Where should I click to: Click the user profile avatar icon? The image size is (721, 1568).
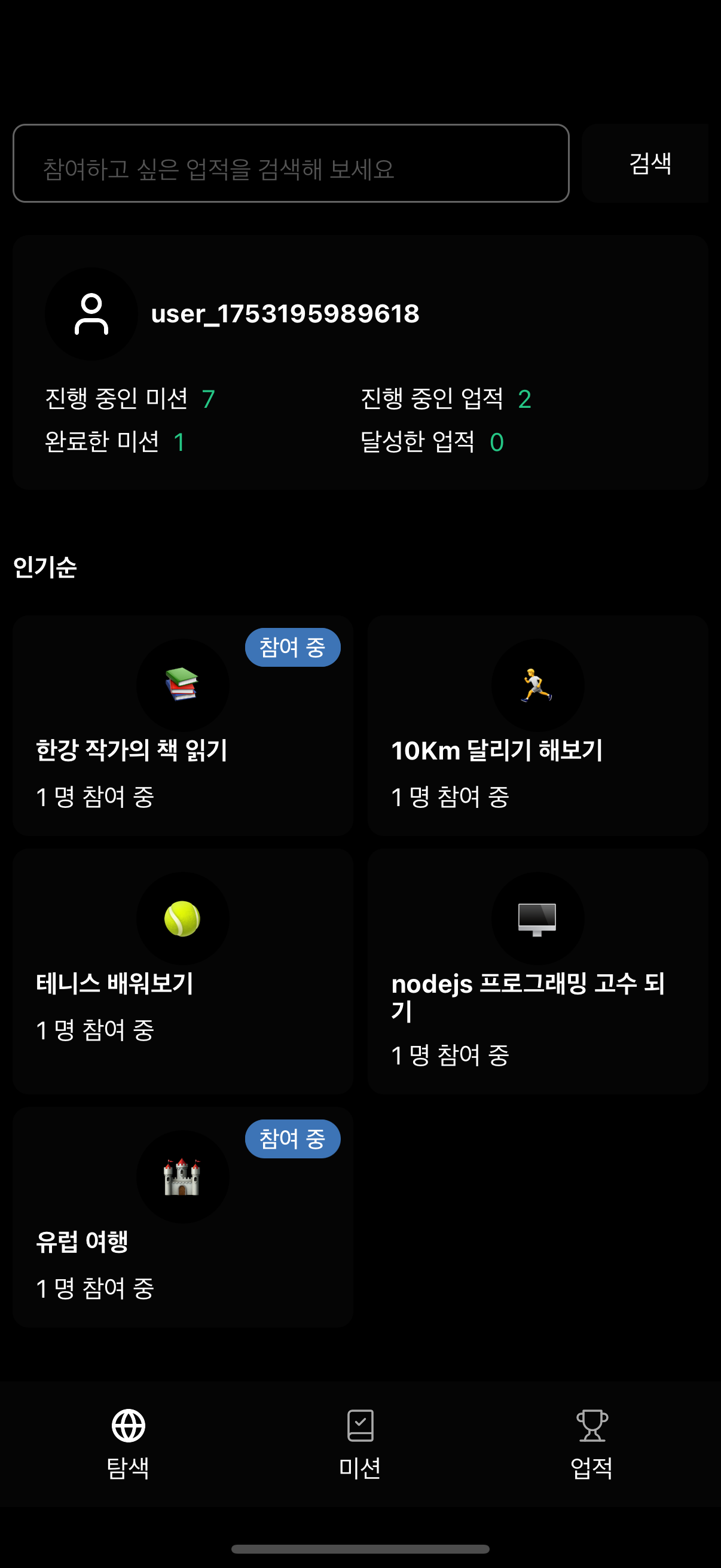click(x=91, y=314)
